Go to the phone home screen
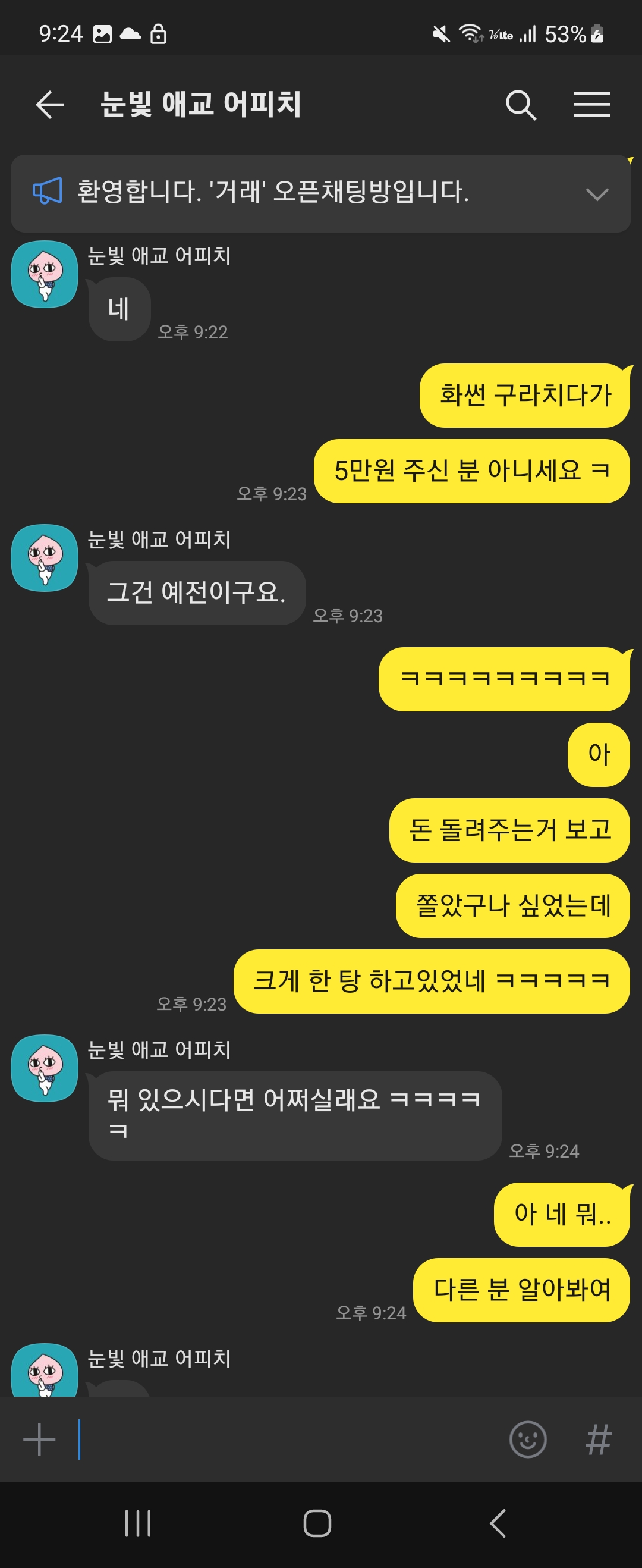This screenshot has height=1568, width=642. 317,1523
